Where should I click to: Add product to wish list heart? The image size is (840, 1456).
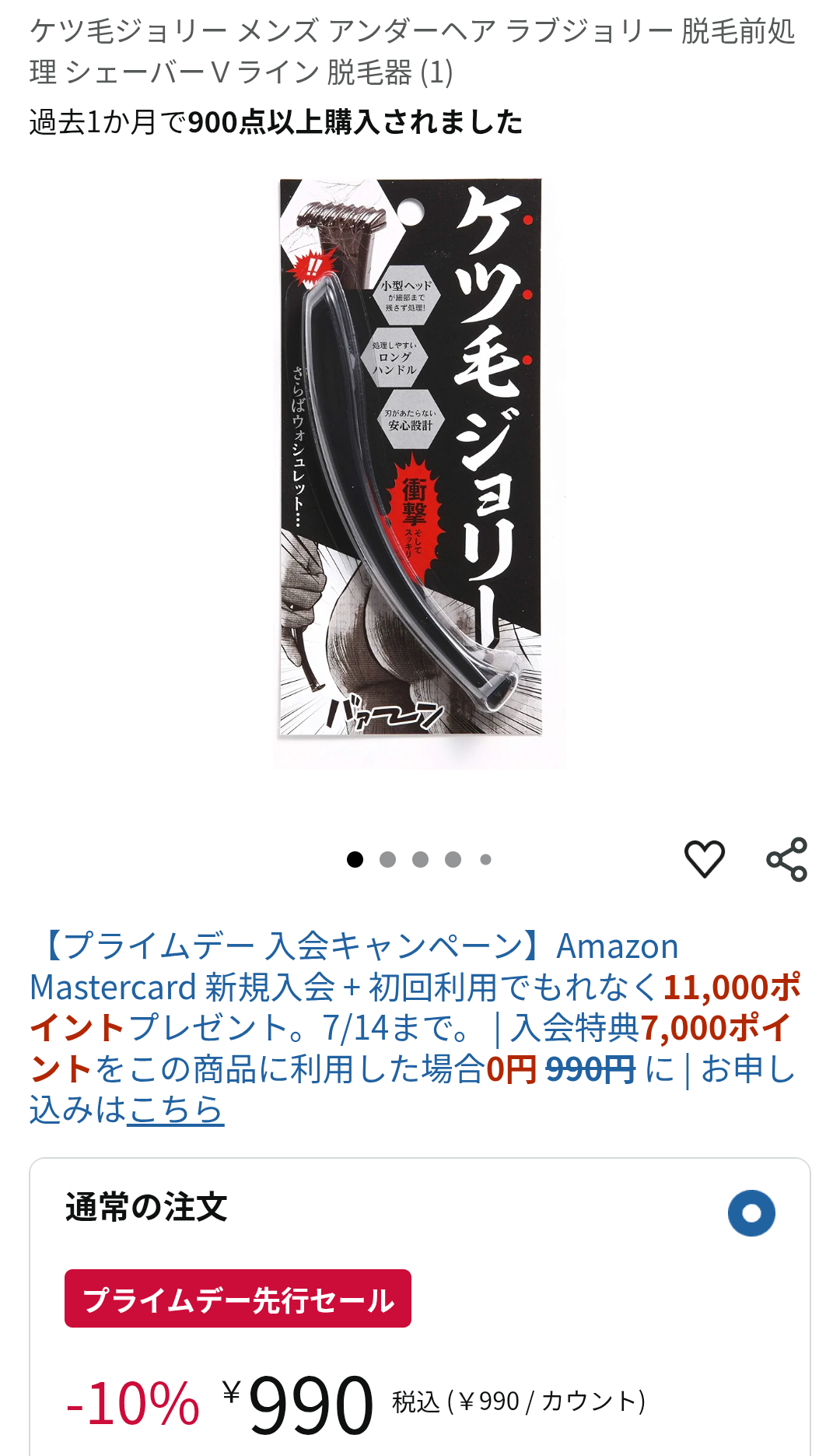705,859
